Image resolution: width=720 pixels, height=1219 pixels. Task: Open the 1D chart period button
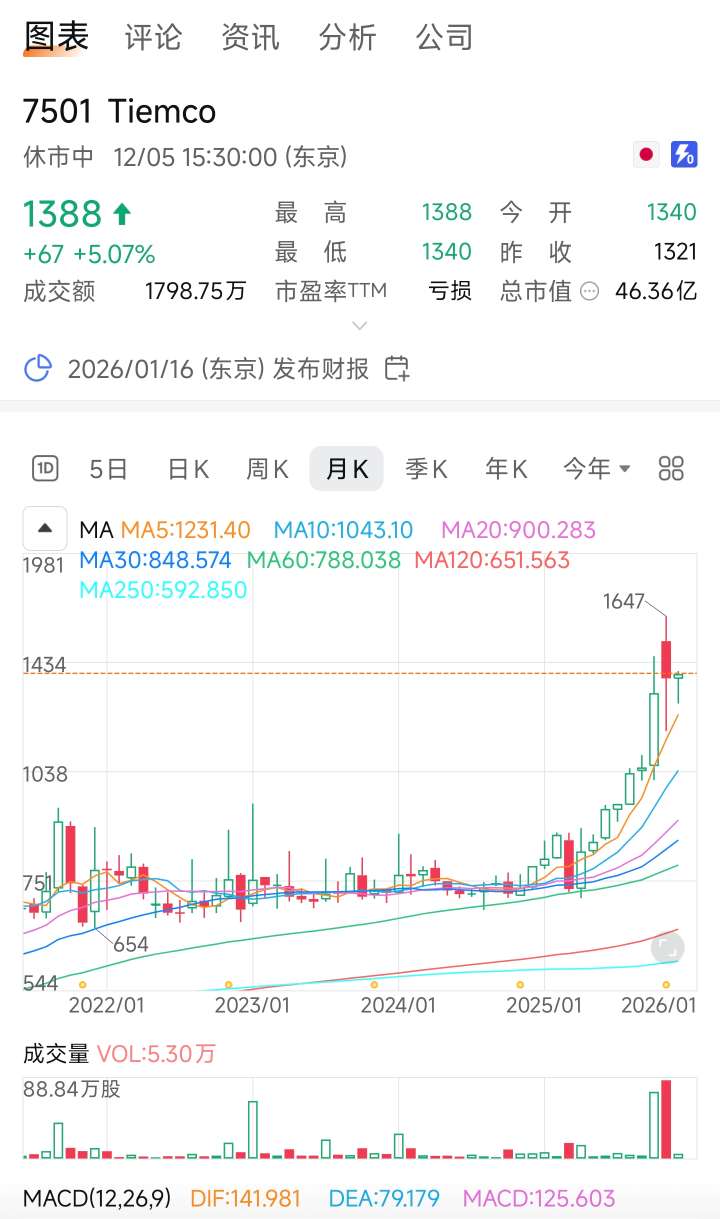[45, 468]
